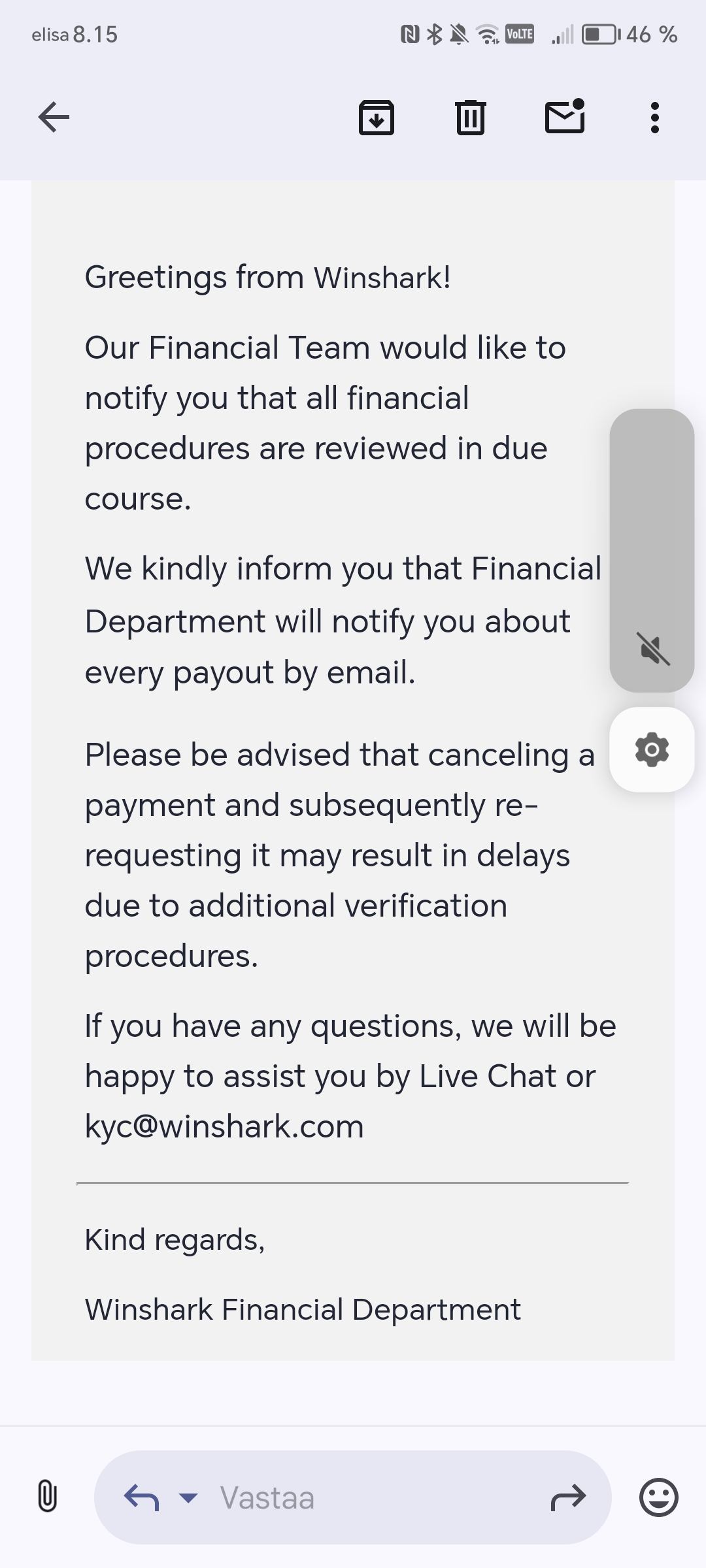Open sound settings gear

652,749
